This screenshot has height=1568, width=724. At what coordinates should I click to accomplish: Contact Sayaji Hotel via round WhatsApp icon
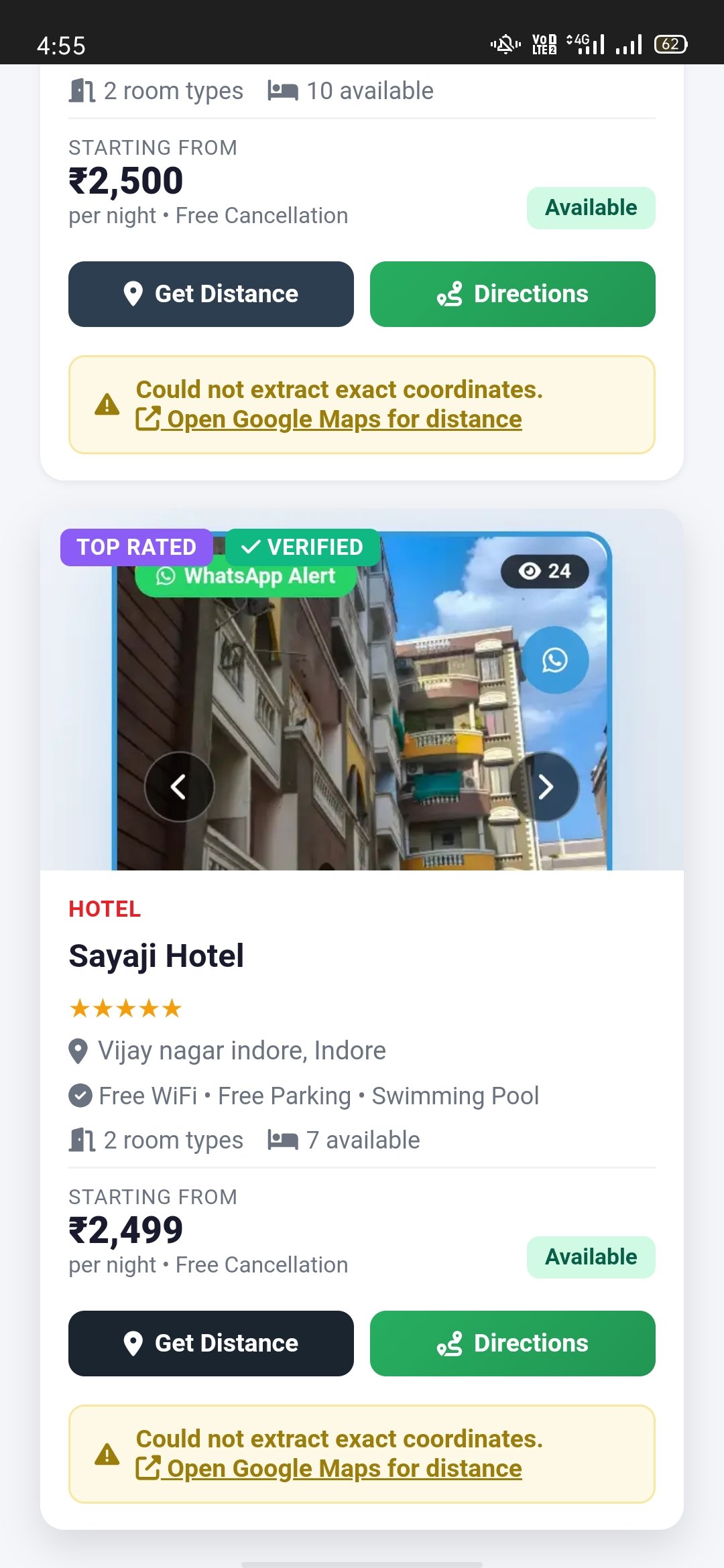click(x=555, y=660)
